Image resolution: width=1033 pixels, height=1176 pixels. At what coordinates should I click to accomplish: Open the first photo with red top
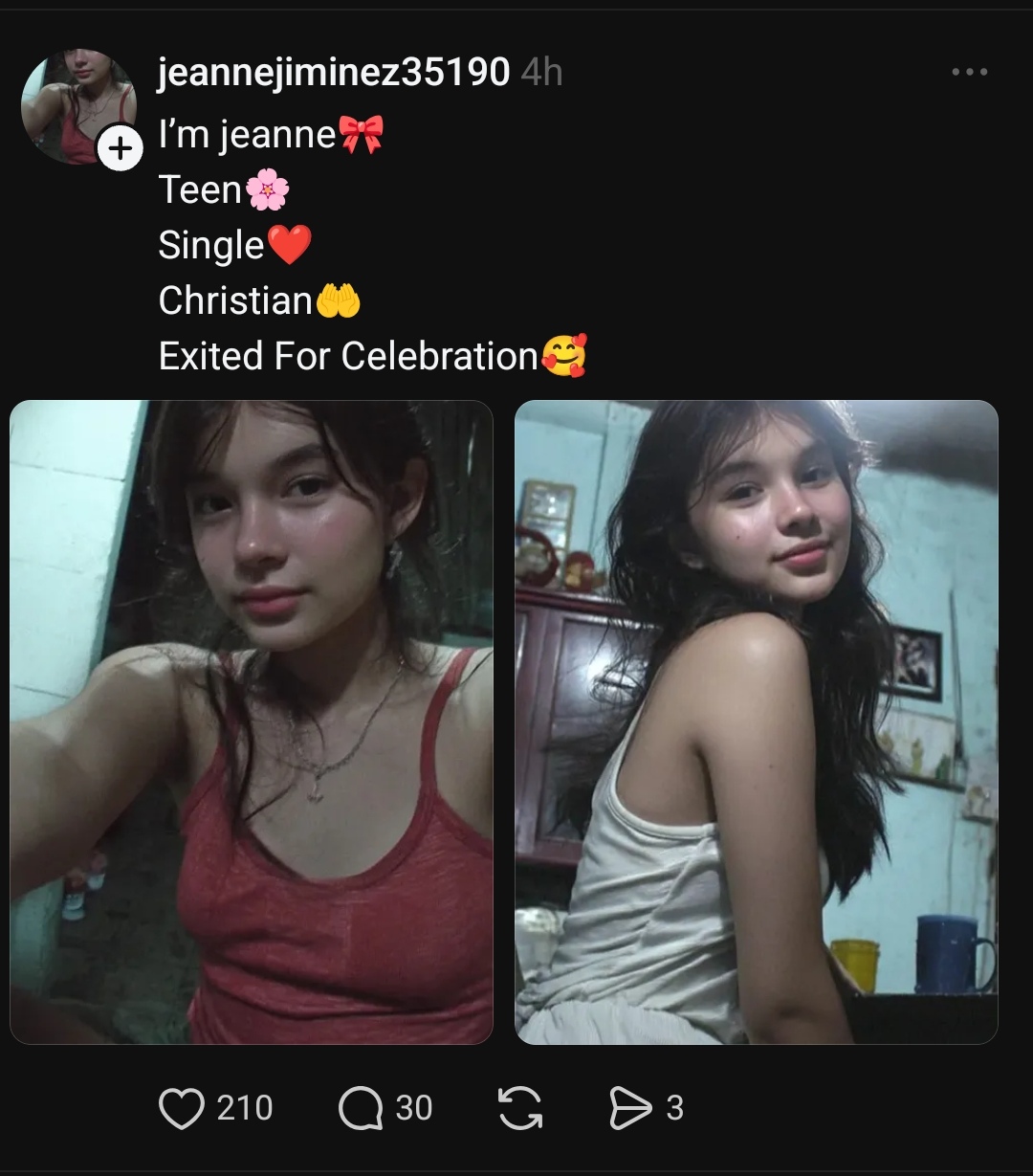(x=252, y=721)
